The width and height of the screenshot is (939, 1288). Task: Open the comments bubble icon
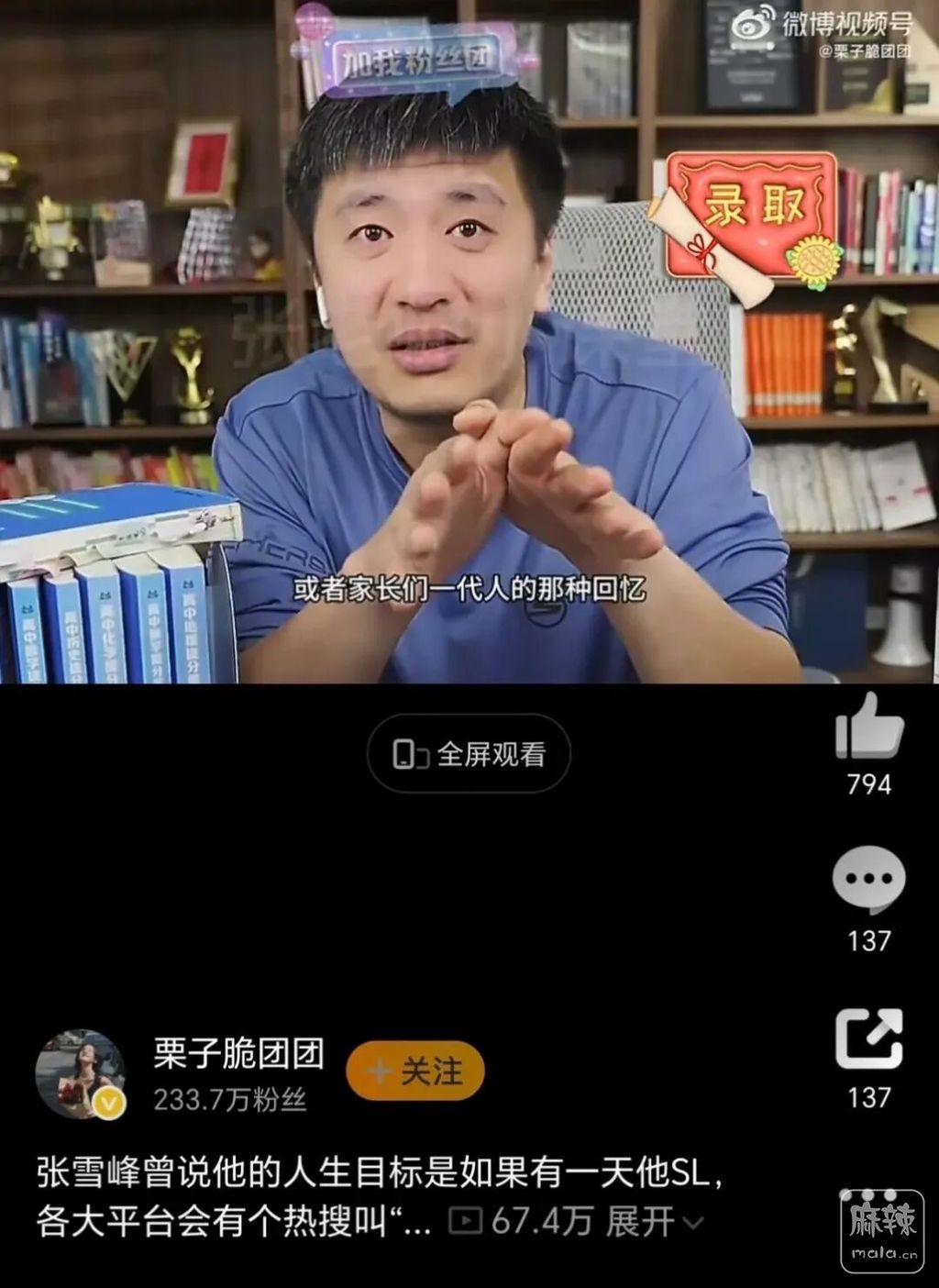[x=868, y=879]
